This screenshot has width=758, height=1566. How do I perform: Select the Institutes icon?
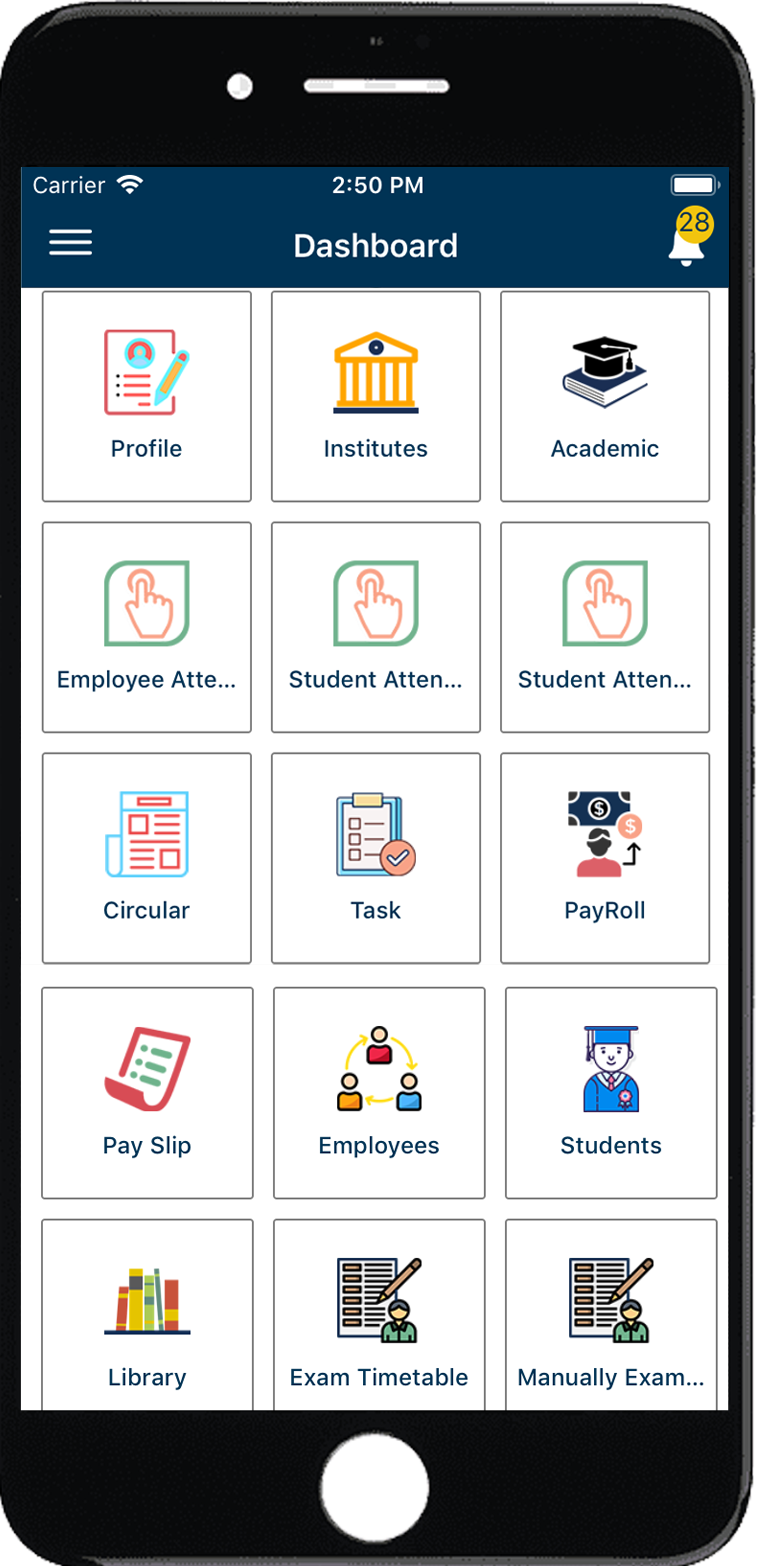(376, 396)
